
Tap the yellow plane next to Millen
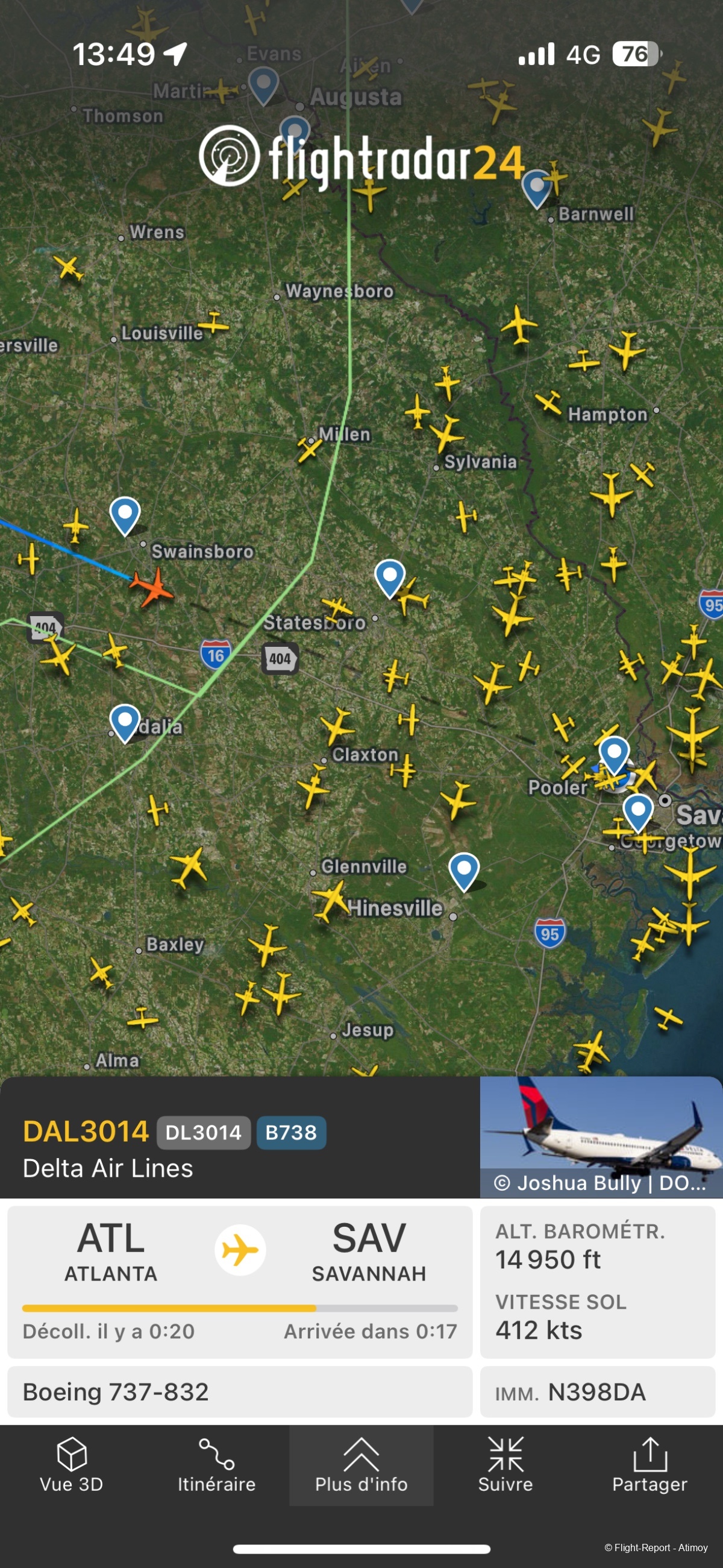(x=309, y=449)
